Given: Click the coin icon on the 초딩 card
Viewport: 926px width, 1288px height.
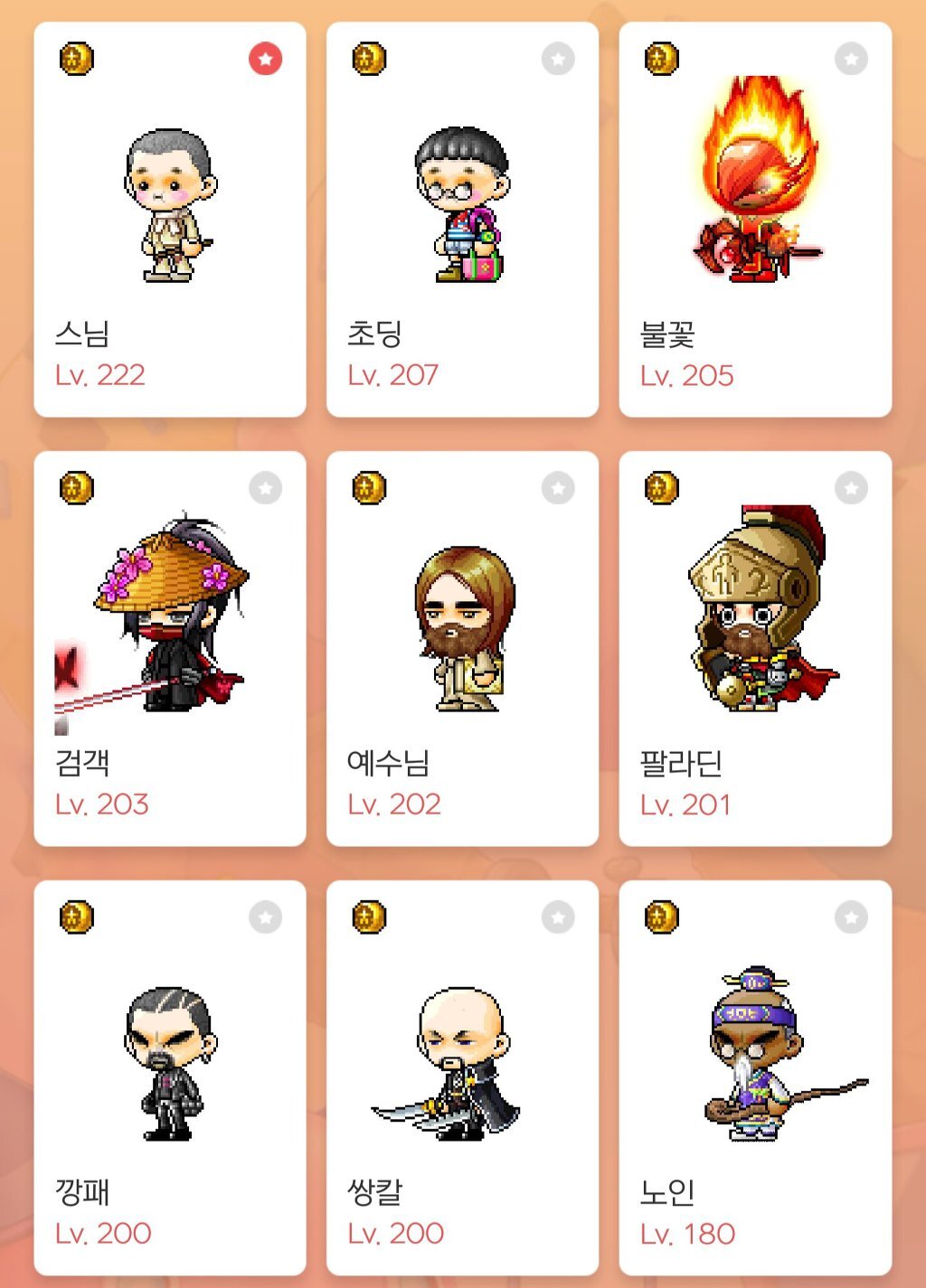Looking at the screenshot, I should (367, 59).
